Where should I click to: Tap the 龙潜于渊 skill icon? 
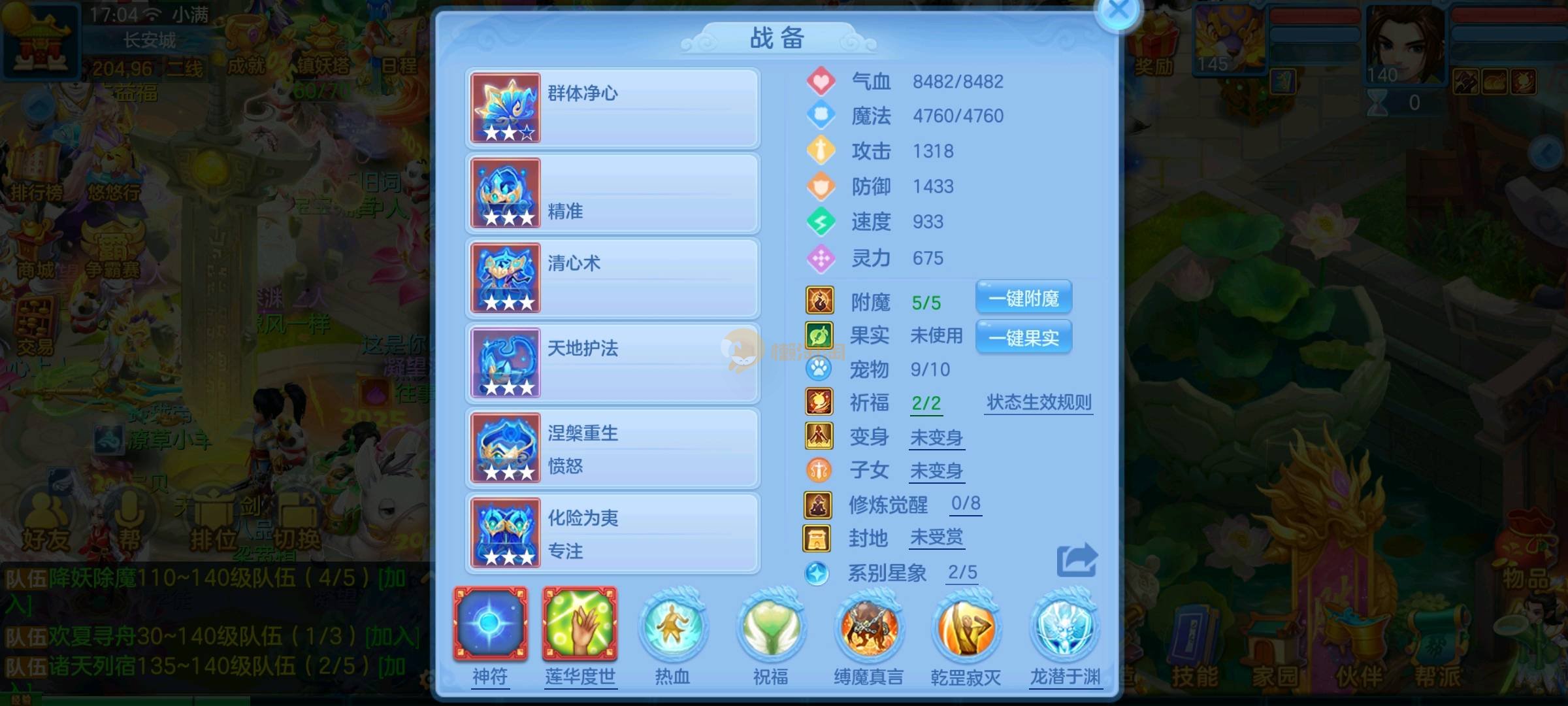pyautogui.click(x=1065, y=629)
